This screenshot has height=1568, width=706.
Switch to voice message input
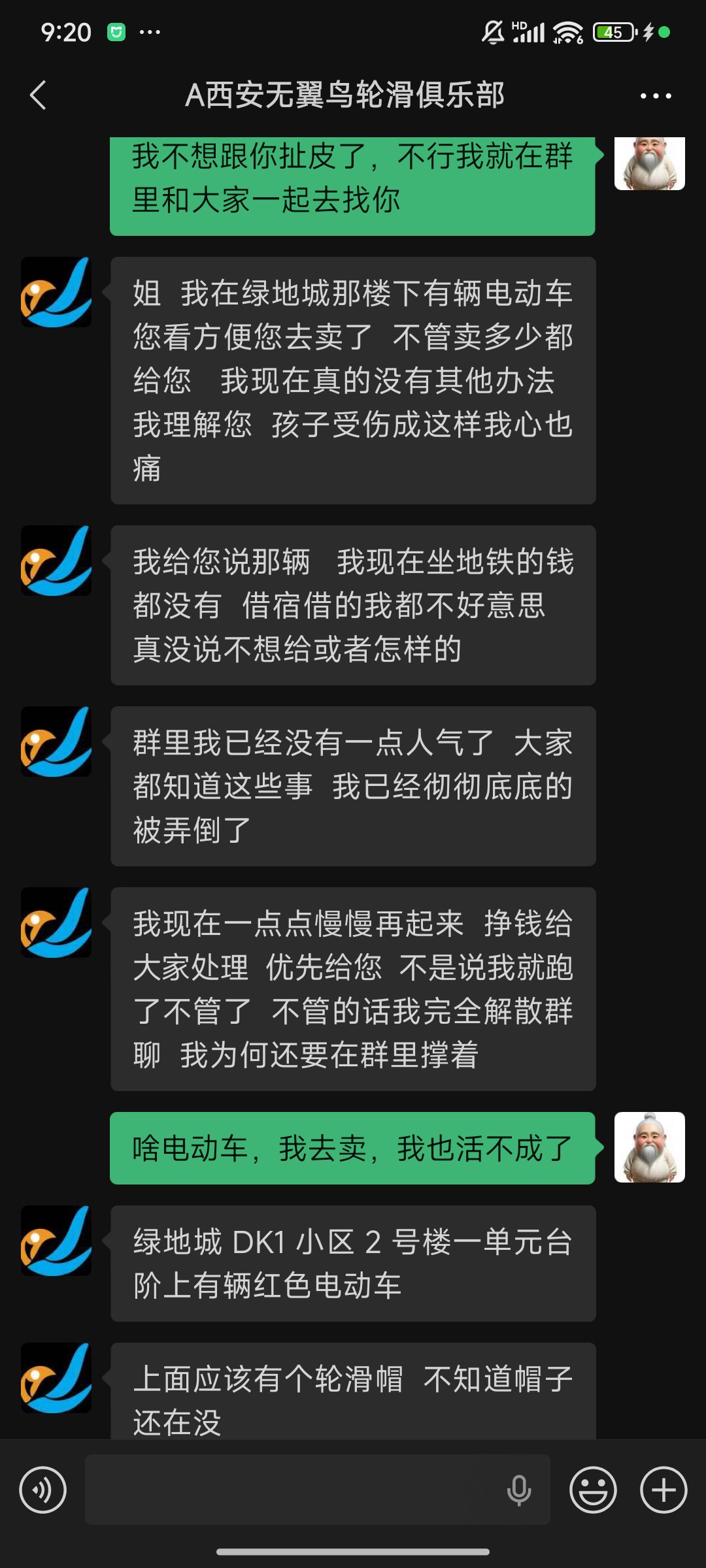click(x=43, y=1490)
